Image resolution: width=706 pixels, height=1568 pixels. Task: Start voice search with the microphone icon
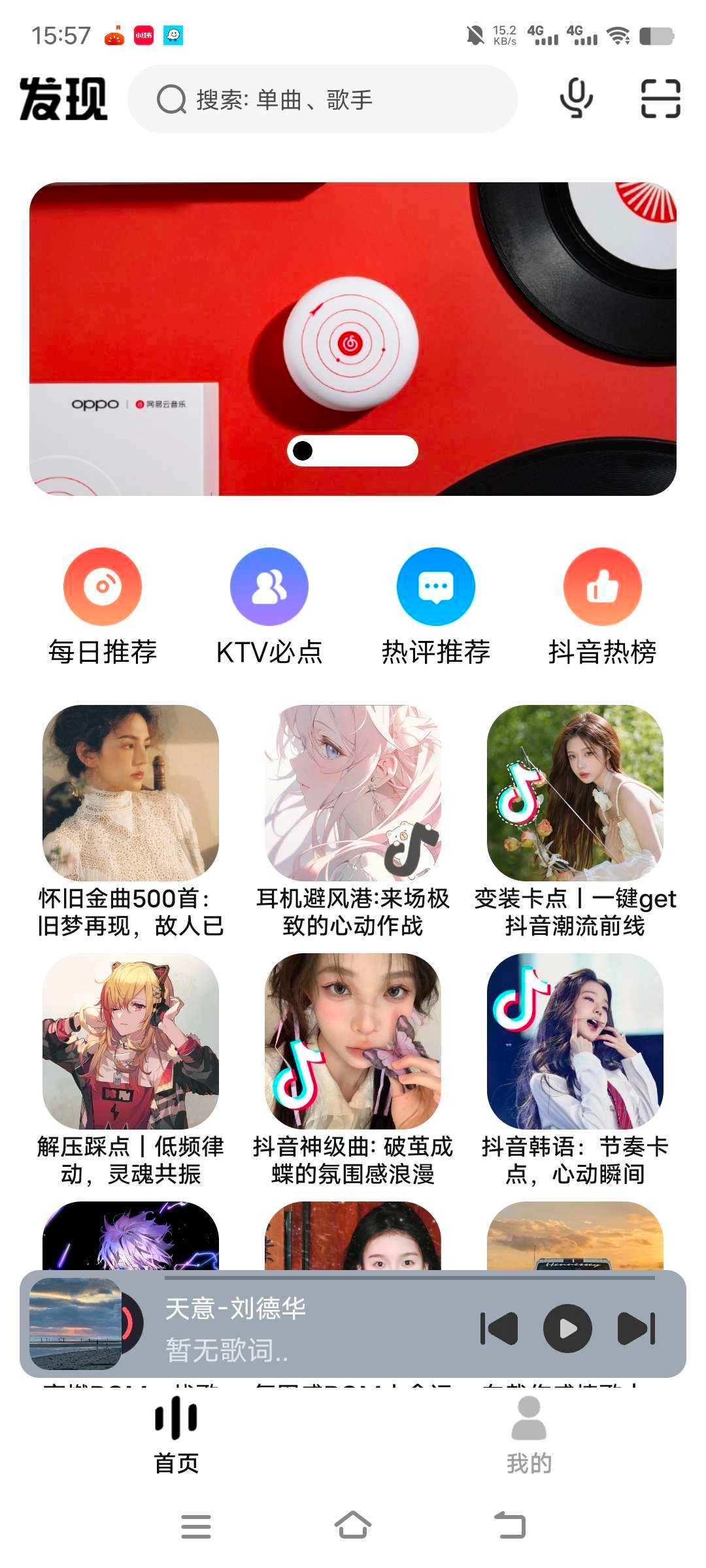[576, 99]
